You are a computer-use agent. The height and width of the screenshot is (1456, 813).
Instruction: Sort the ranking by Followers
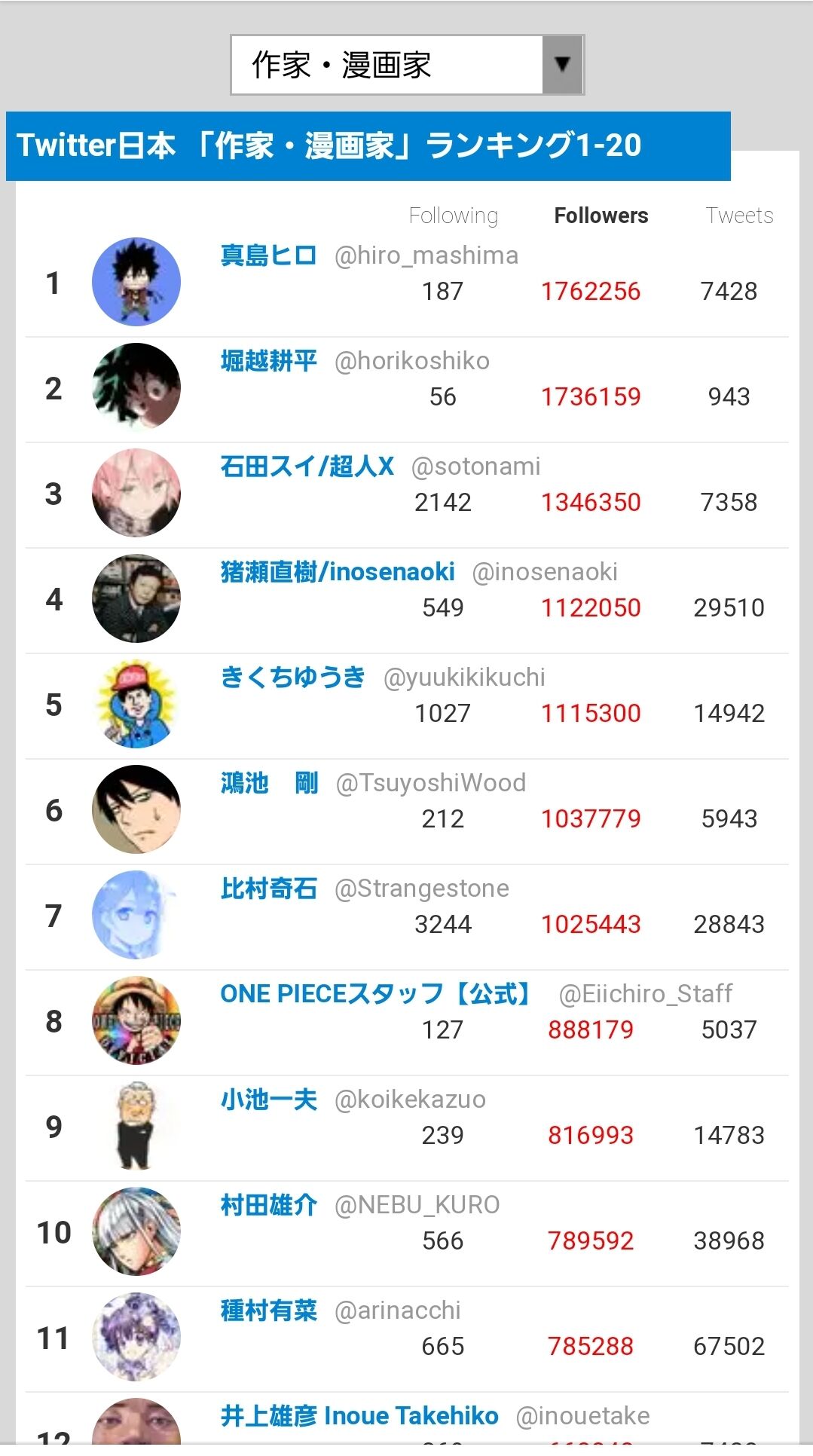pyautogui.click(x=601, y=216)
